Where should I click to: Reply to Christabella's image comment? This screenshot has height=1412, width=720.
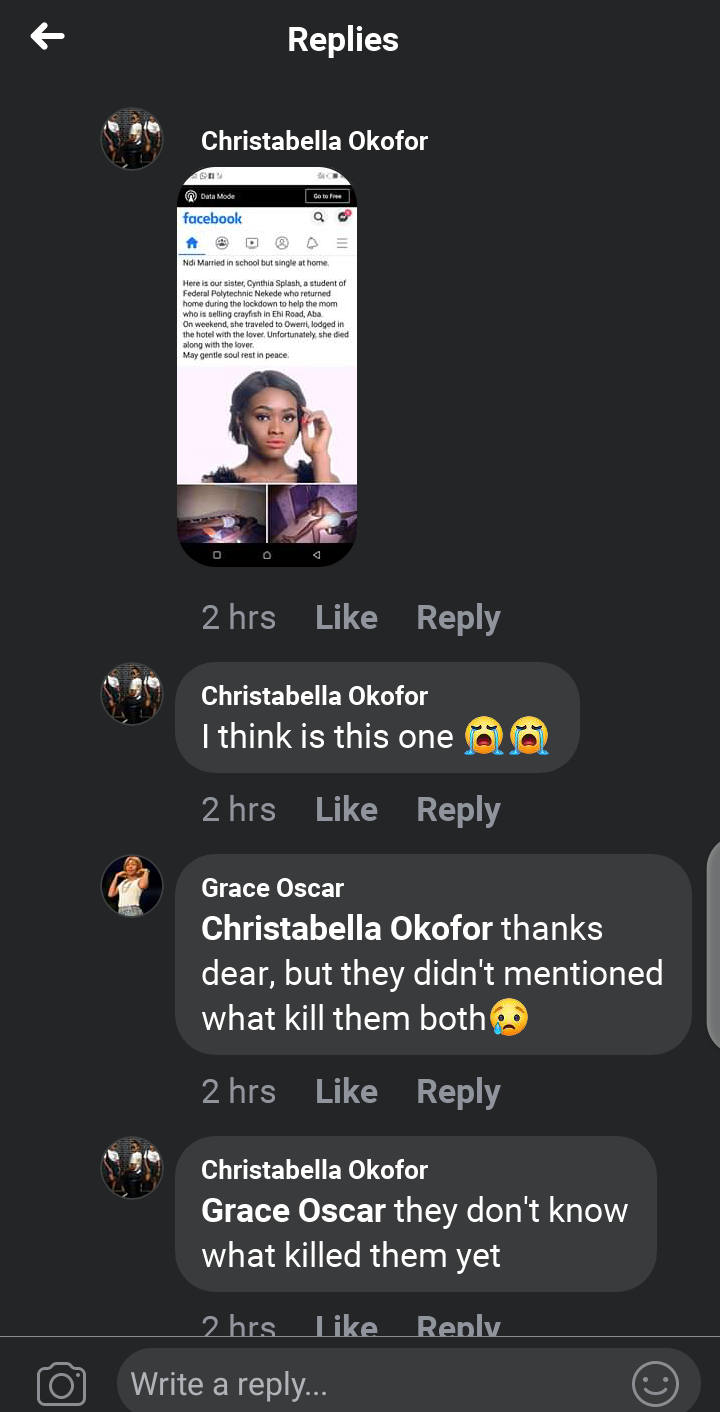(x=458, y=618)
